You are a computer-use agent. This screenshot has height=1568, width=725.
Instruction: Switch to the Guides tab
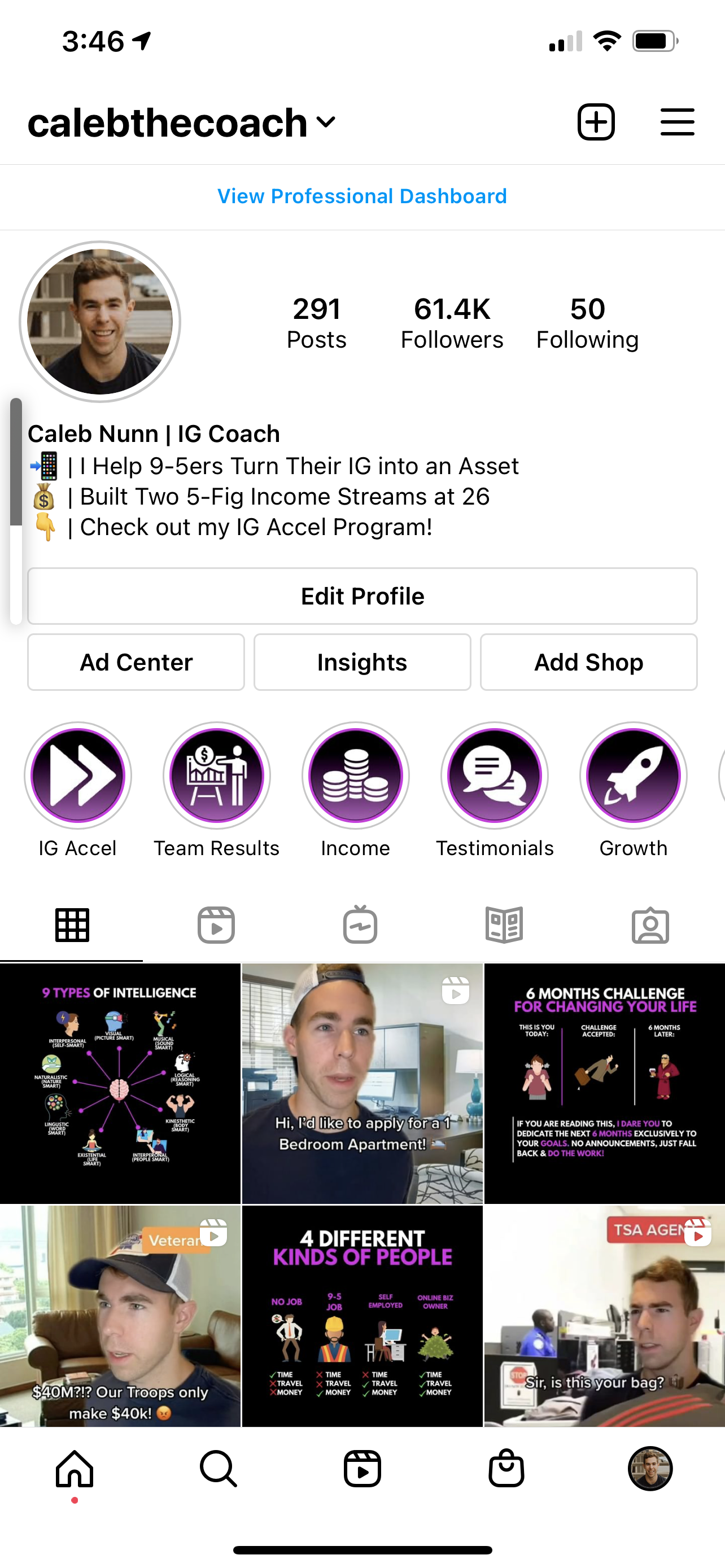click(x=504, y=925)
